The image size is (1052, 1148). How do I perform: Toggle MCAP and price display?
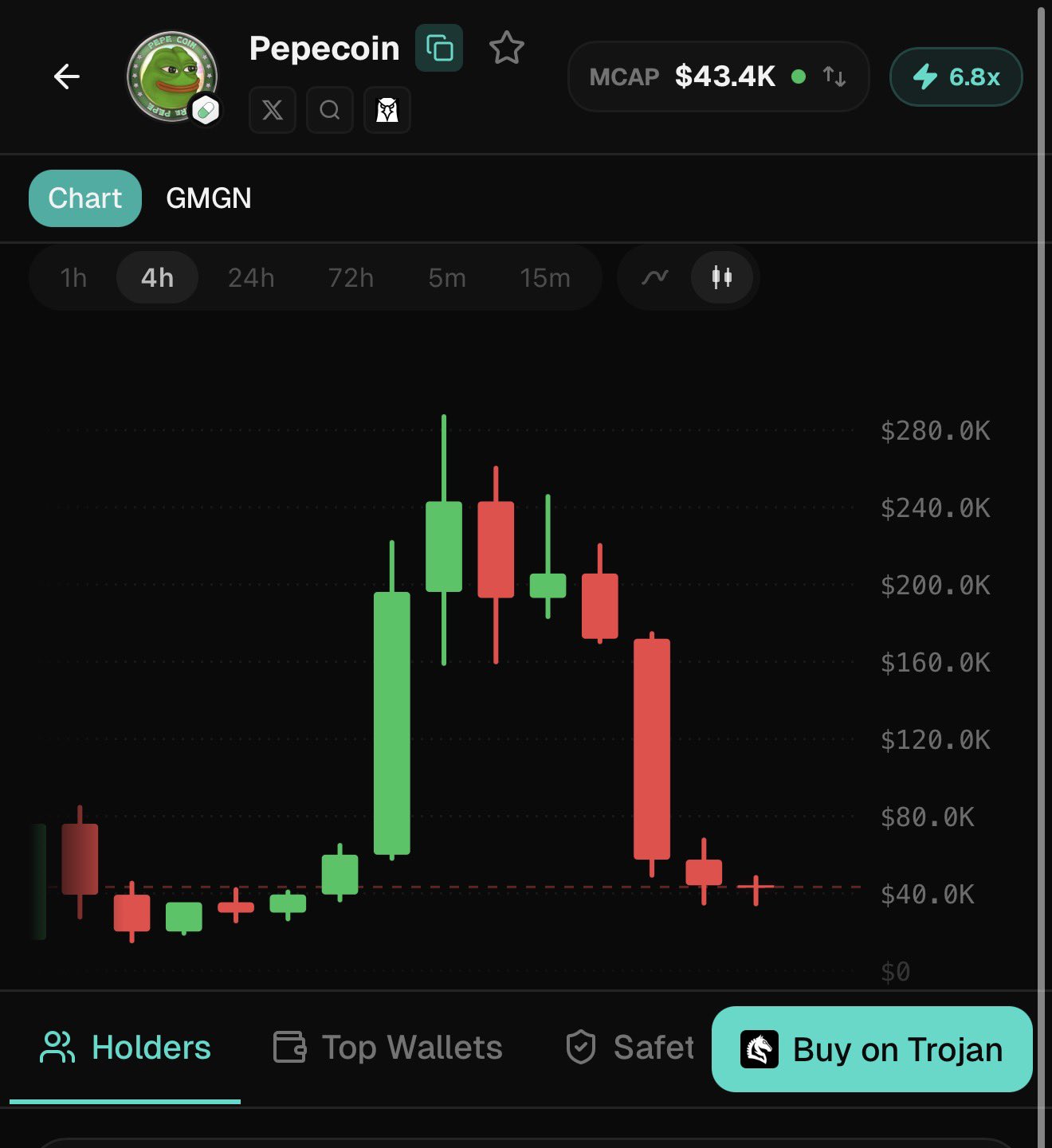click(x=834, y=76)
